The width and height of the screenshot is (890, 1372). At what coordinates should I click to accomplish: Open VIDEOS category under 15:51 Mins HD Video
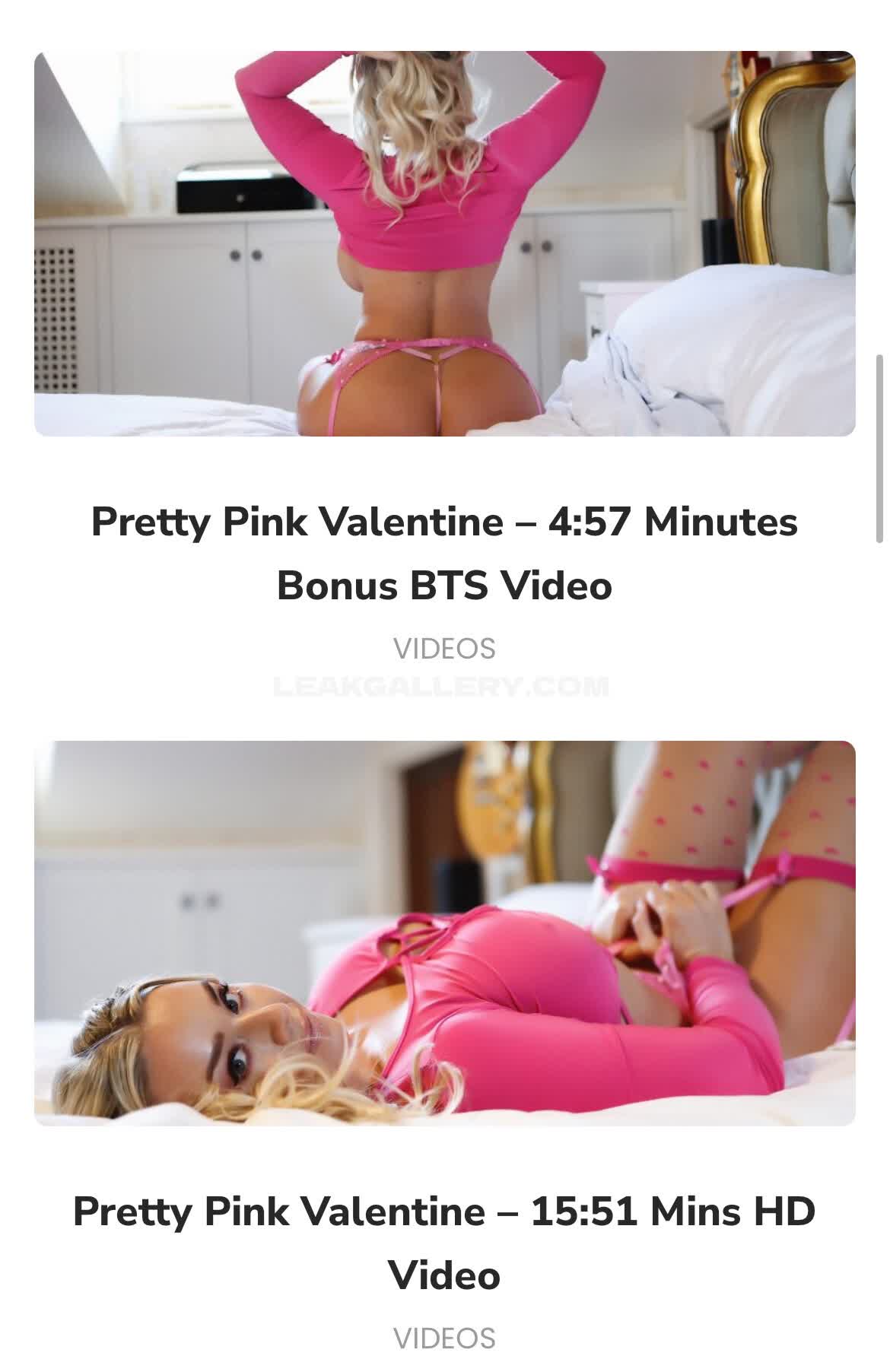[x=444, y=1338]
